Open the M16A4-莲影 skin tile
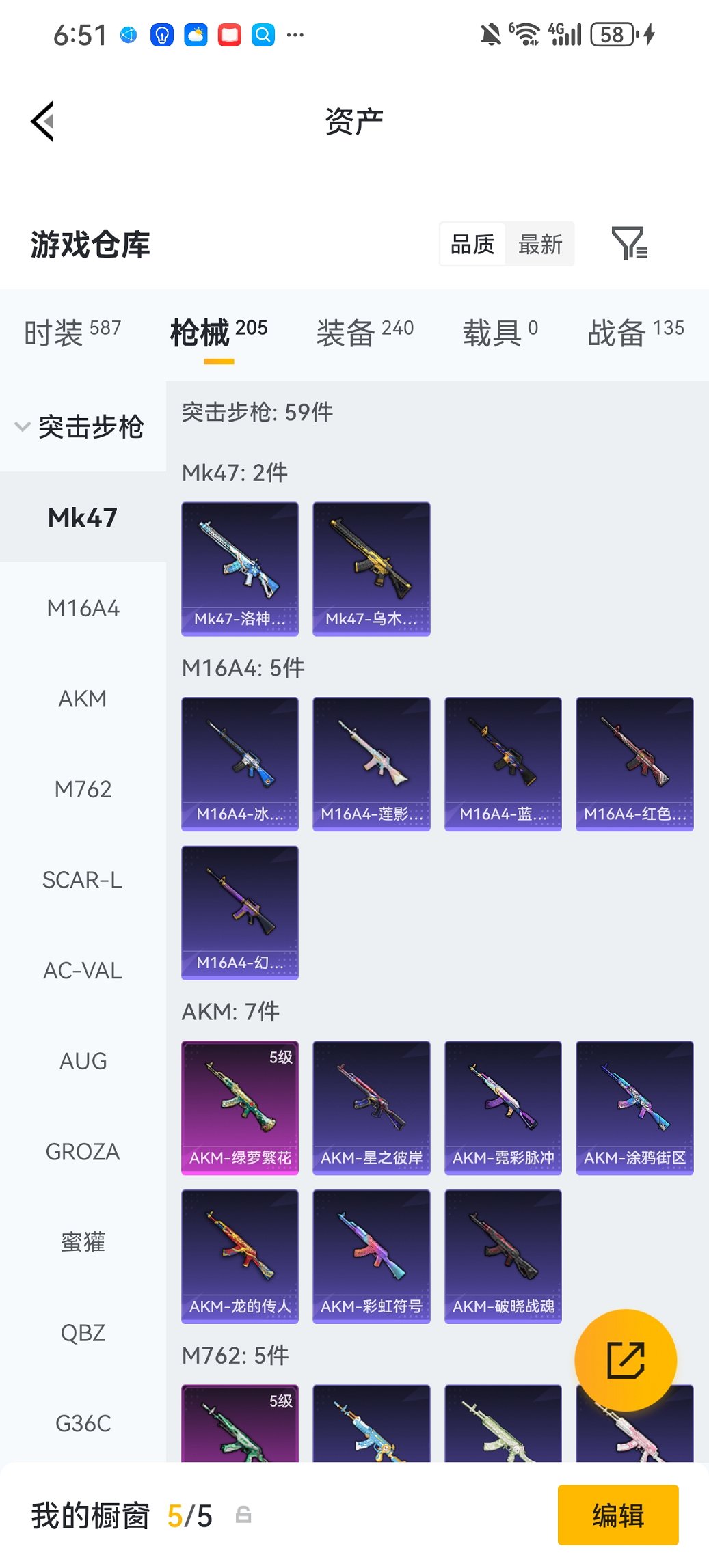This screenshot has width=709, height=1568. click(371, 763)
